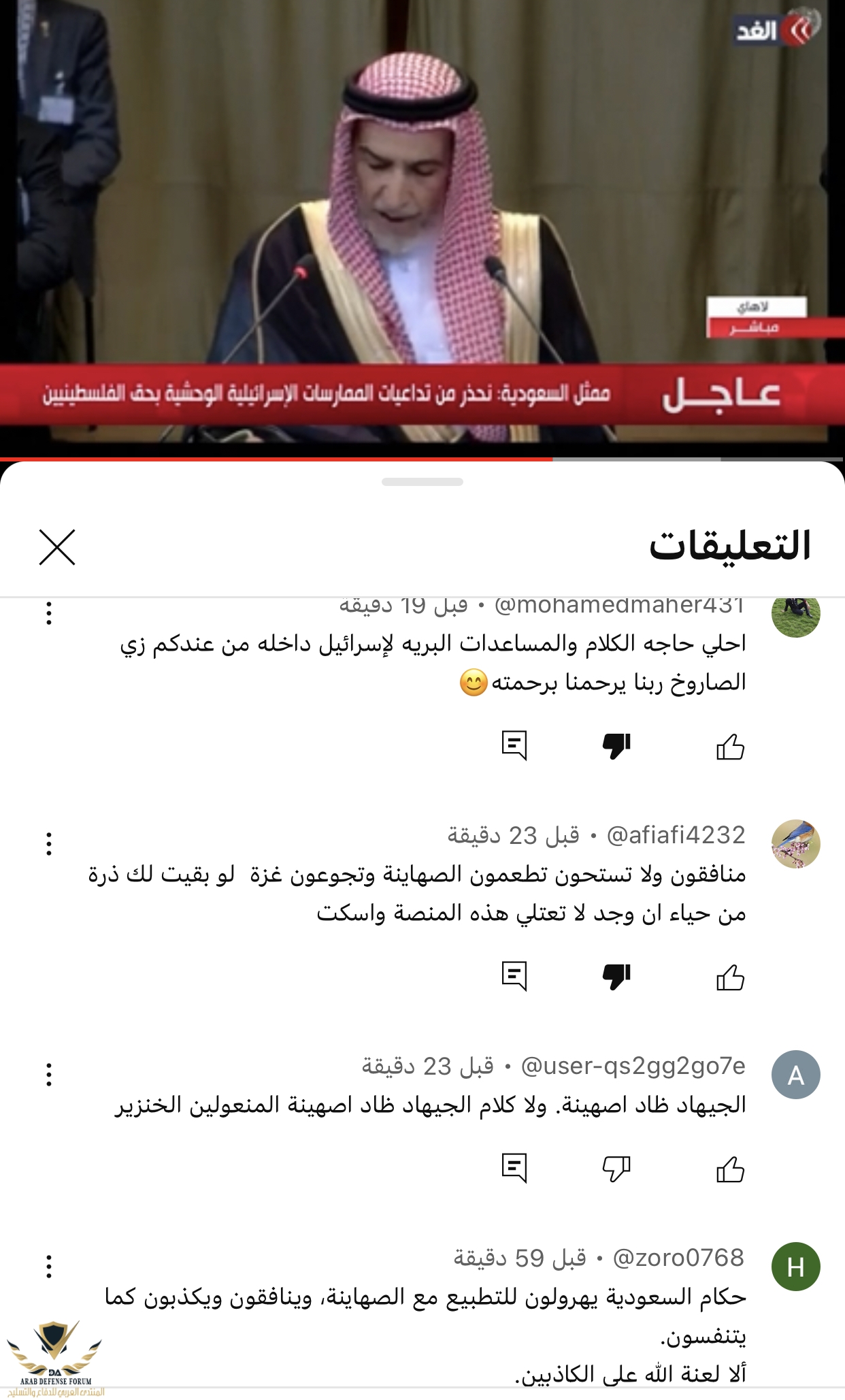Viewport: 845px width, 1400px height.
Task: Open options menu for @zoro0768's comment
Action: coord(49,1267)
